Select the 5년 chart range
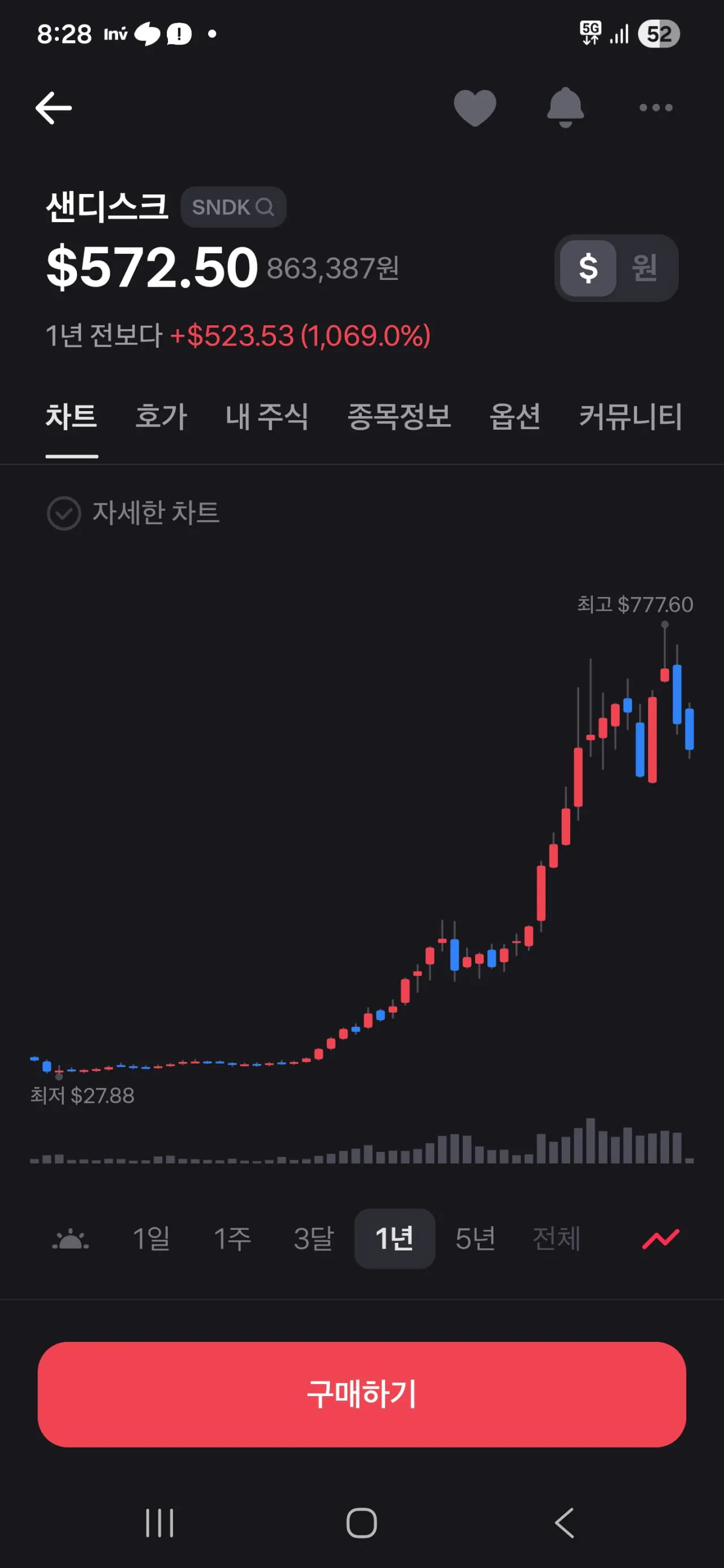 click(x=475, y=1239)
